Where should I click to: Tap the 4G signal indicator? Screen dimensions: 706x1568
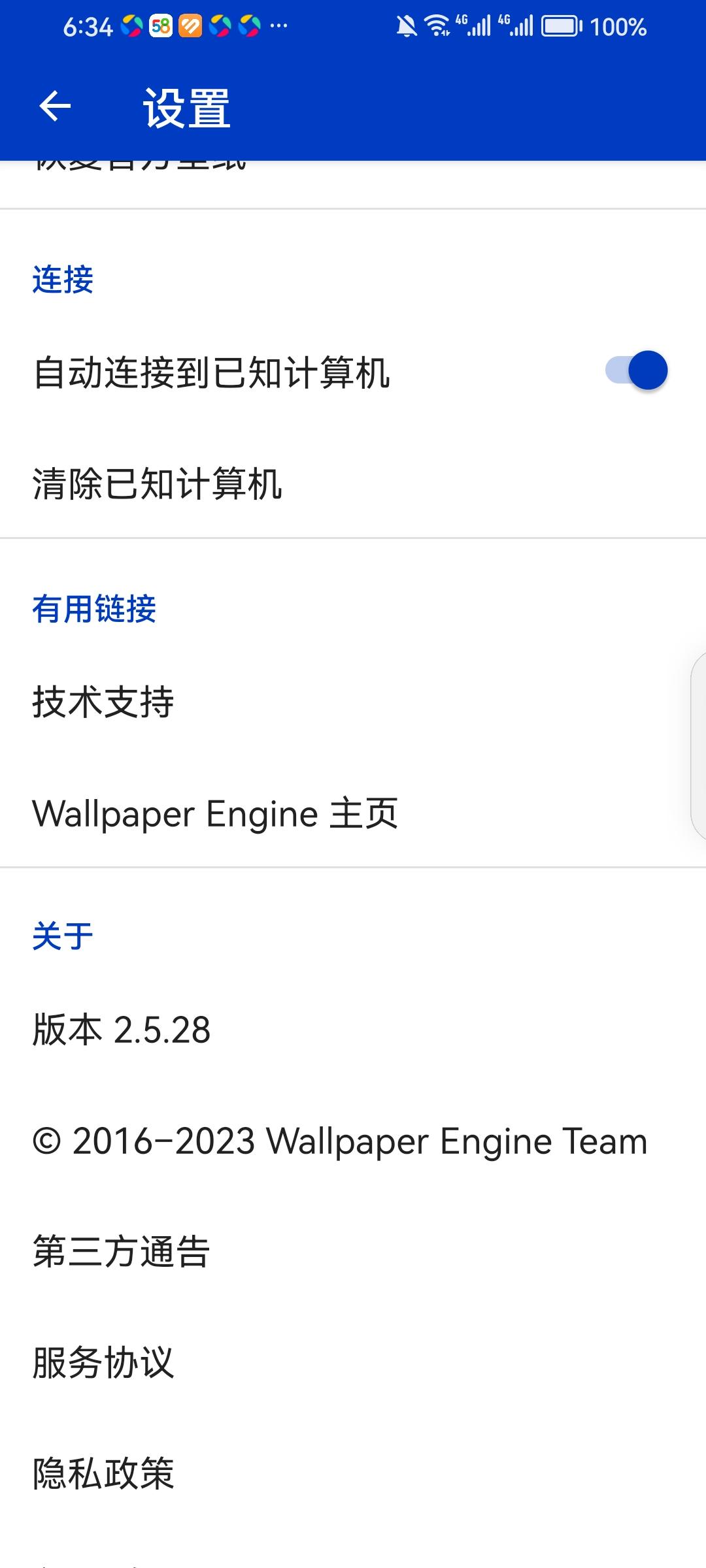coord(474,26)
